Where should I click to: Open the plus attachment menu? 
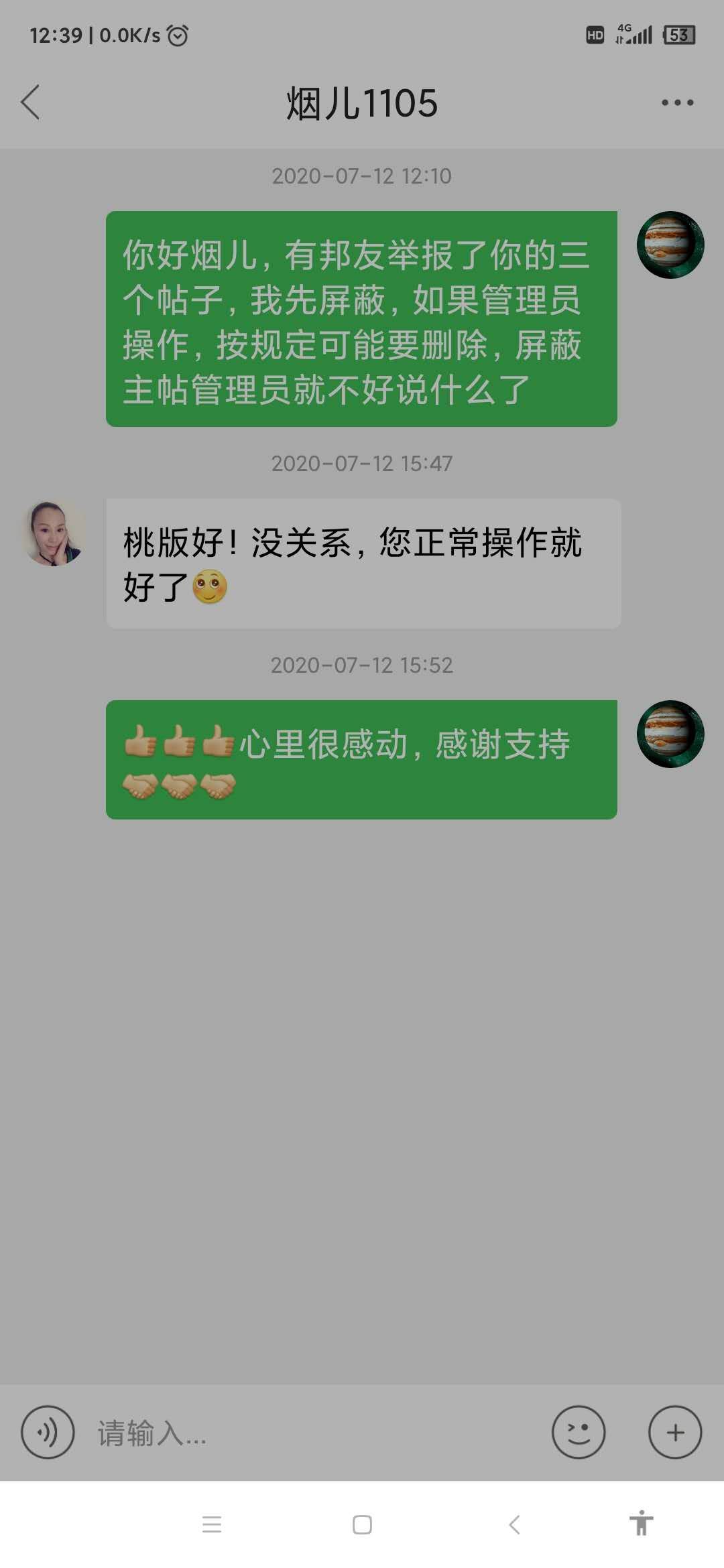674,1432
